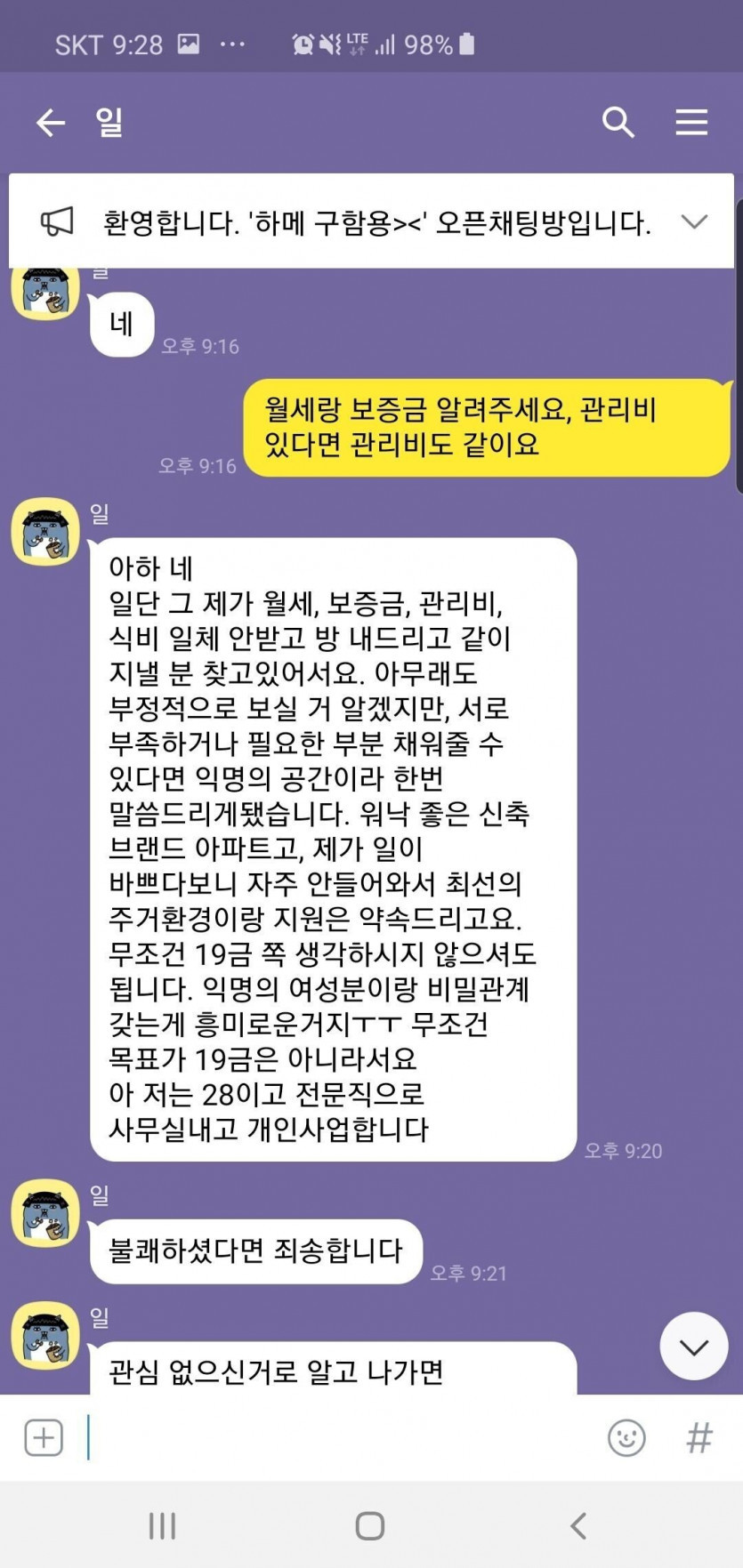
Task: Open the hashtag search
Action: pos(699,1436)
